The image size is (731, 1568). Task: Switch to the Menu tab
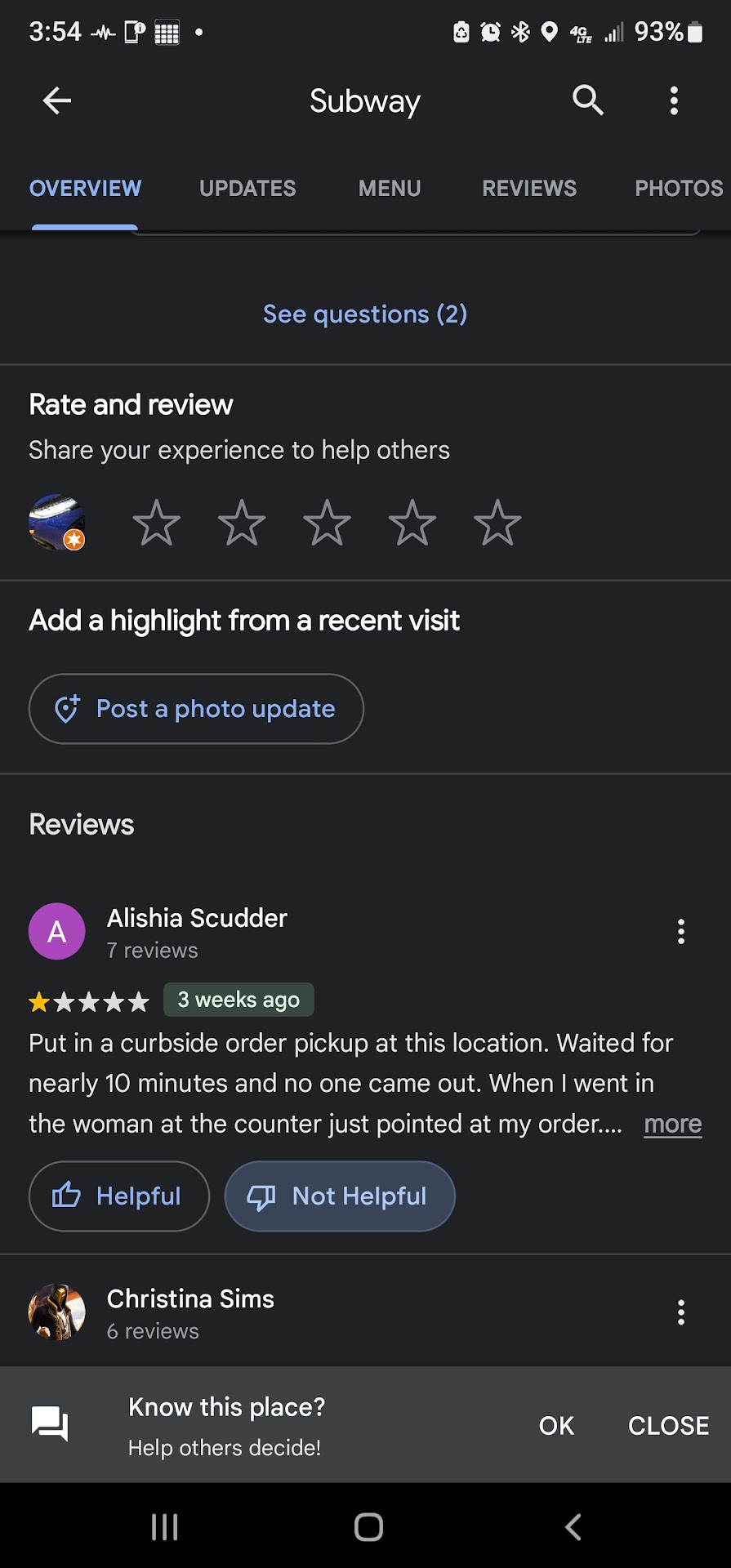[x=390, y=189]
